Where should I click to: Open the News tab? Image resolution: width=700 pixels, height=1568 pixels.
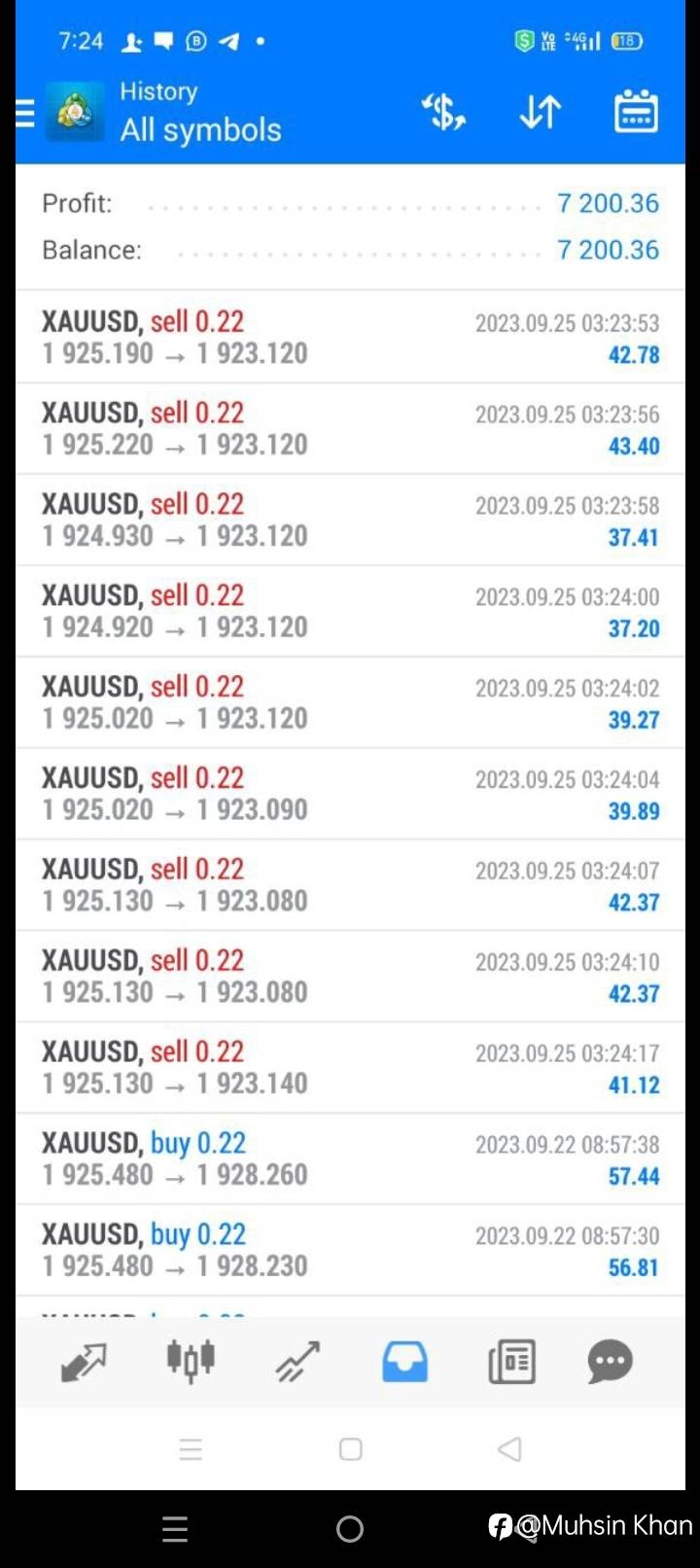[511, 1362]
